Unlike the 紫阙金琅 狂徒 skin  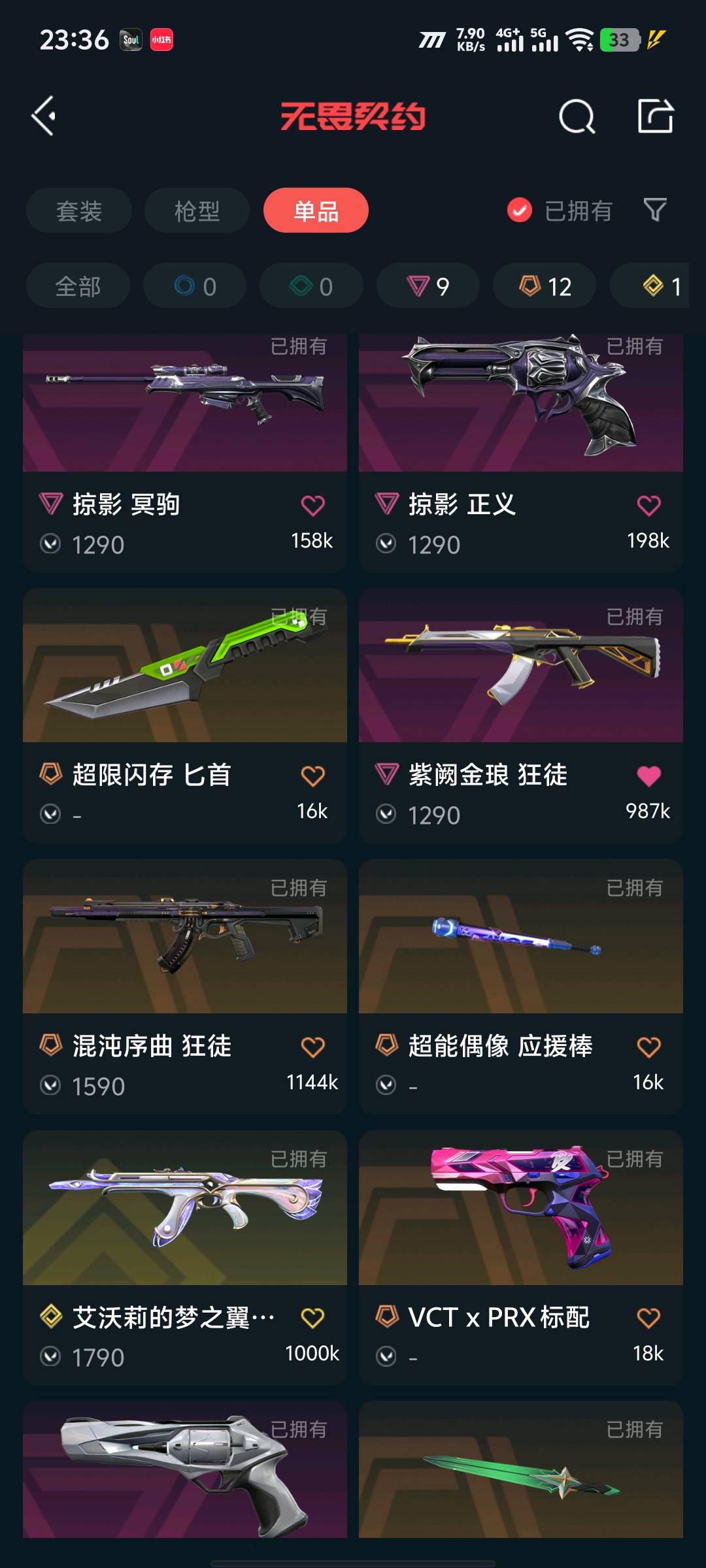click(x=648, y=776)
